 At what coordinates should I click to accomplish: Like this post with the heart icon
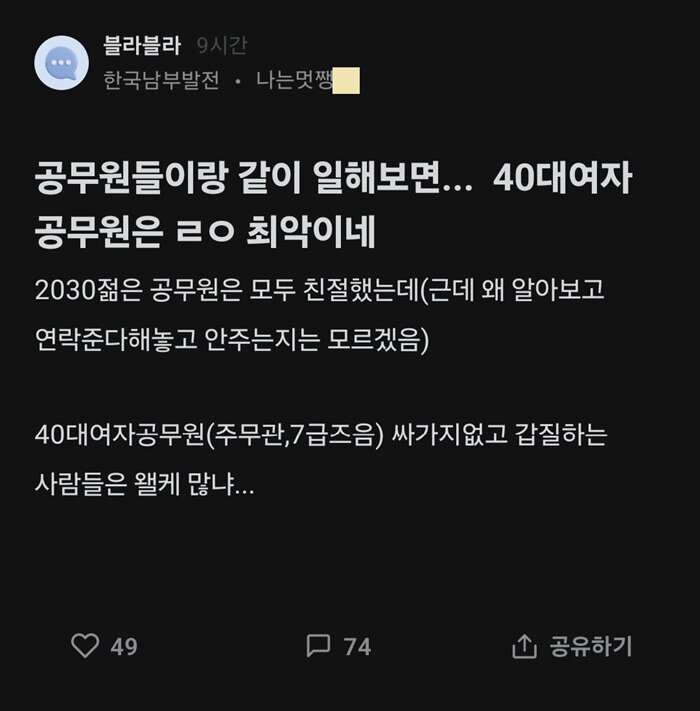[x=86, y=646]
